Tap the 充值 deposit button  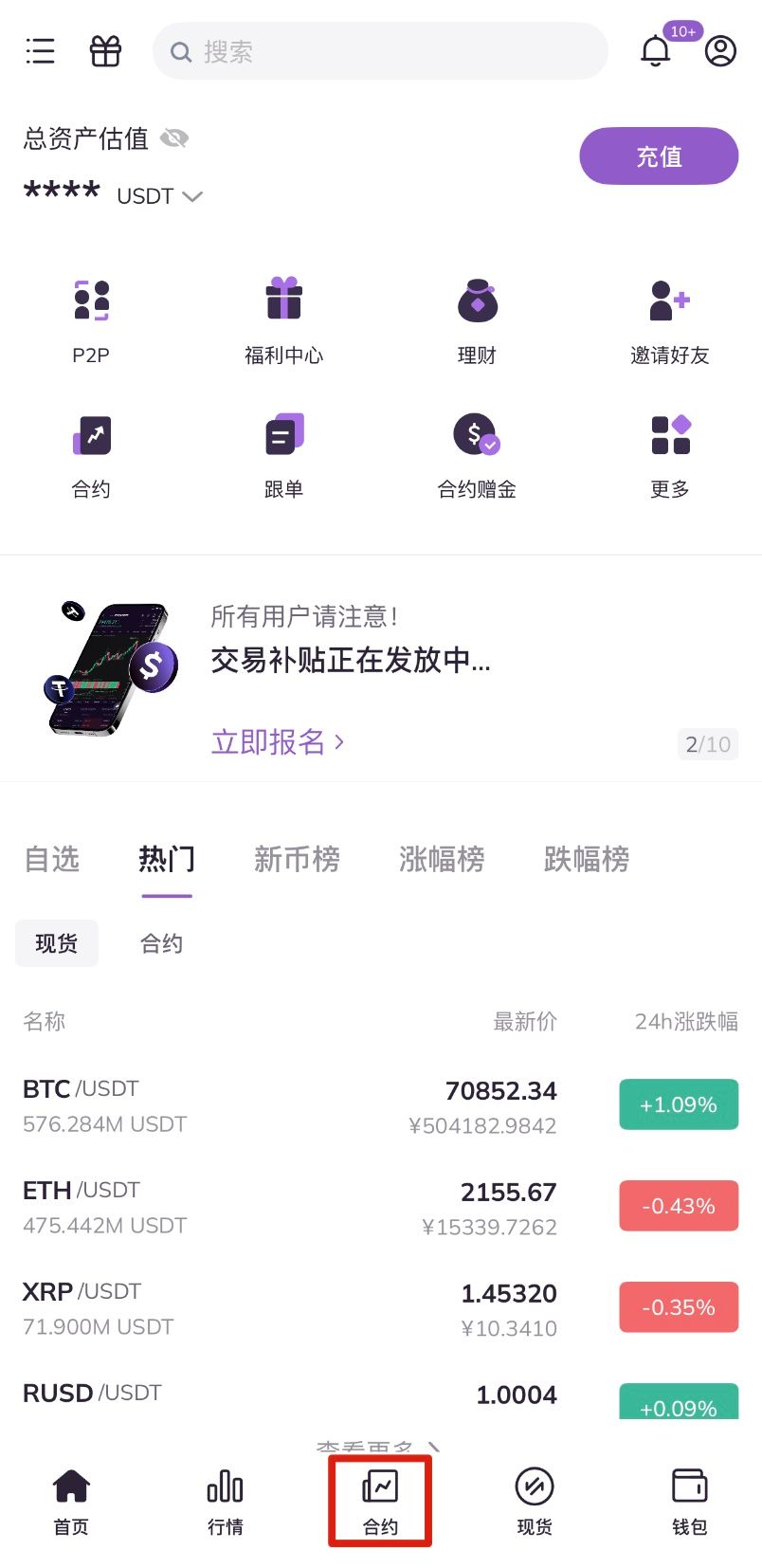(x=659, y=156)
